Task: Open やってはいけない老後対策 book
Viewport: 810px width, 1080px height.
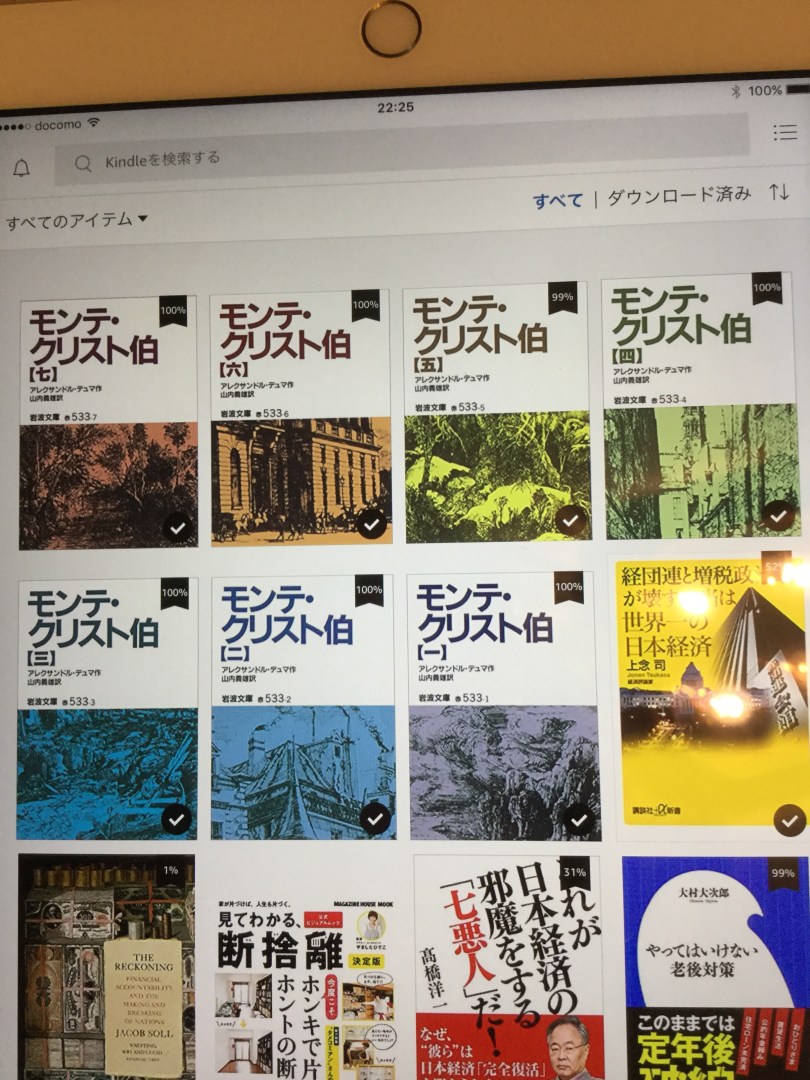Action: coord(713,965)
